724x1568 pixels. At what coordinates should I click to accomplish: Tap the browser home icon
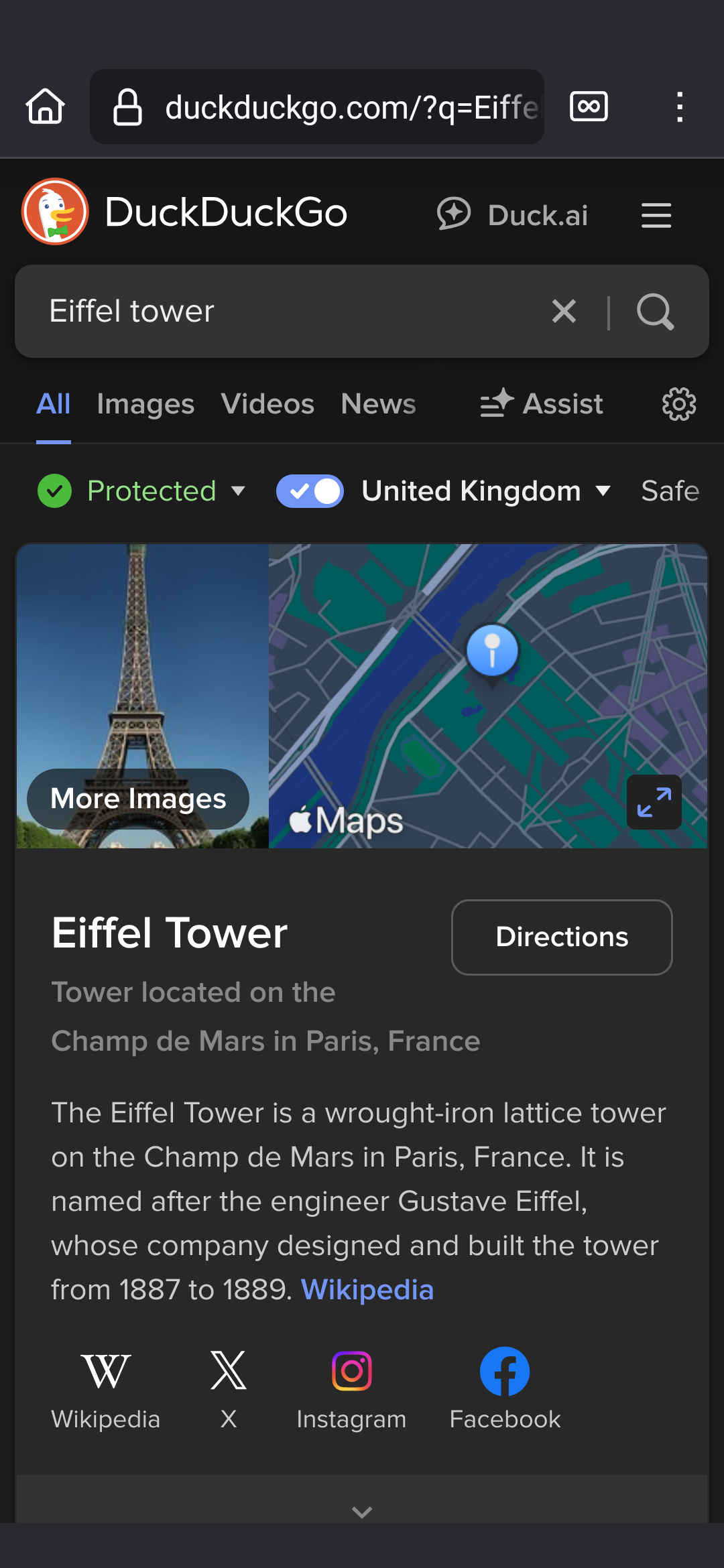click(46, 107)
